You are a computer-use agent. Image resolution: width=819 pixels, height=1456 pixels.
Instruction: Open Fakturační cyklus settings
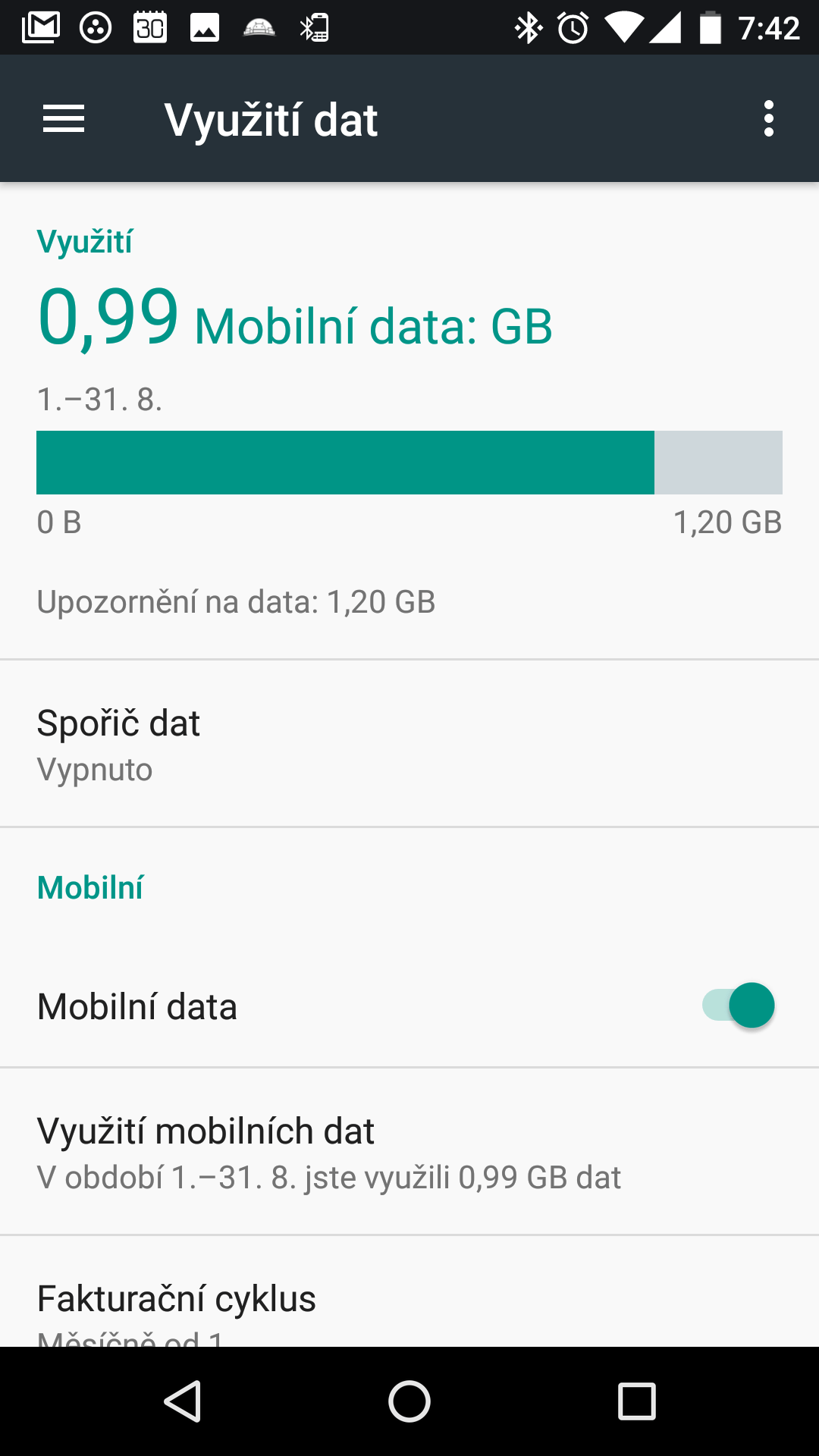click(409, 1291)
